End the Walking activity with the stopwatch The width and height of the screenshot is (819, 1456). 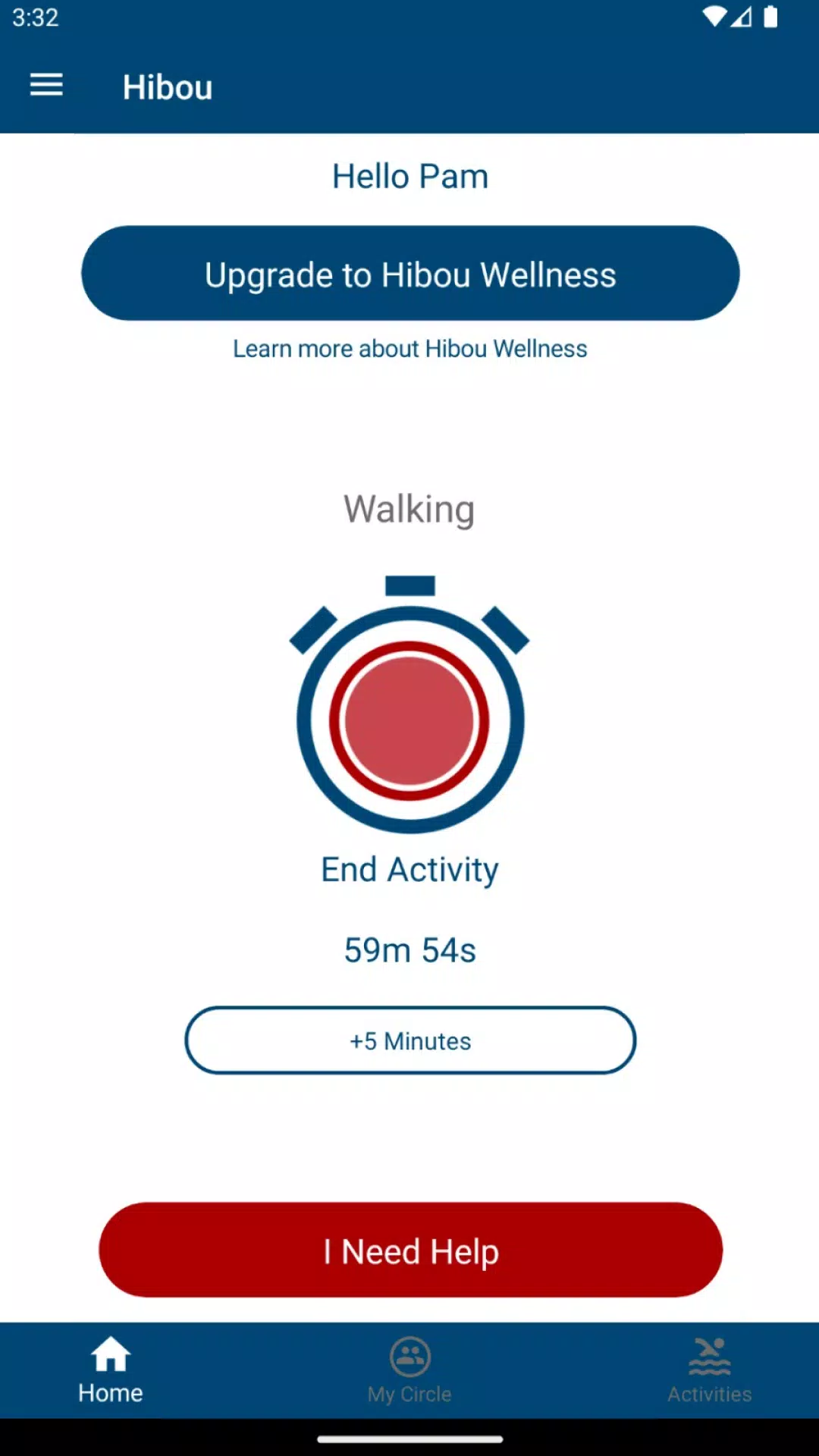[x=410, y=720]
